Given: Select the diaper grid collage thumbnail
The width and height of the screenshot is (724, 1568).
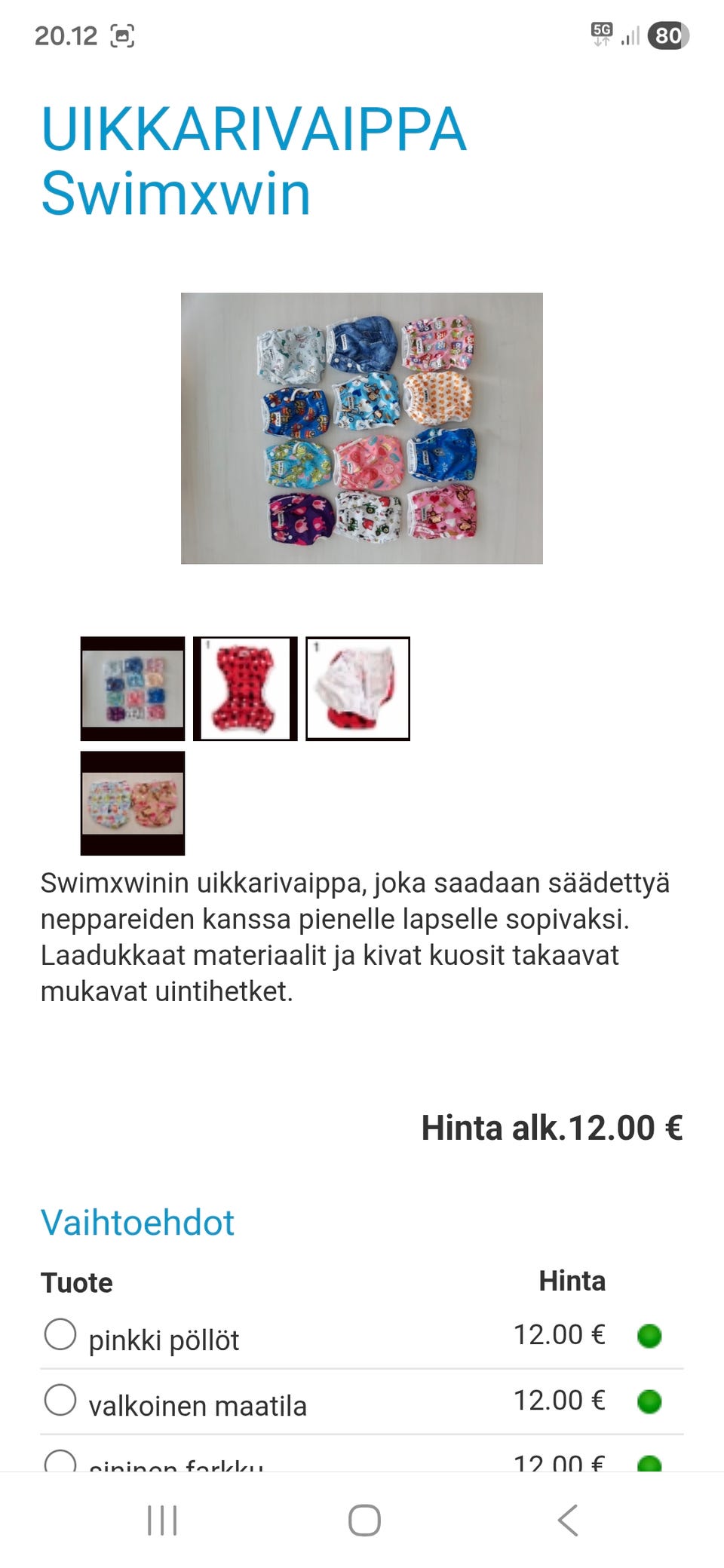Looking at the screenshot, I should (x=132, y=689).
